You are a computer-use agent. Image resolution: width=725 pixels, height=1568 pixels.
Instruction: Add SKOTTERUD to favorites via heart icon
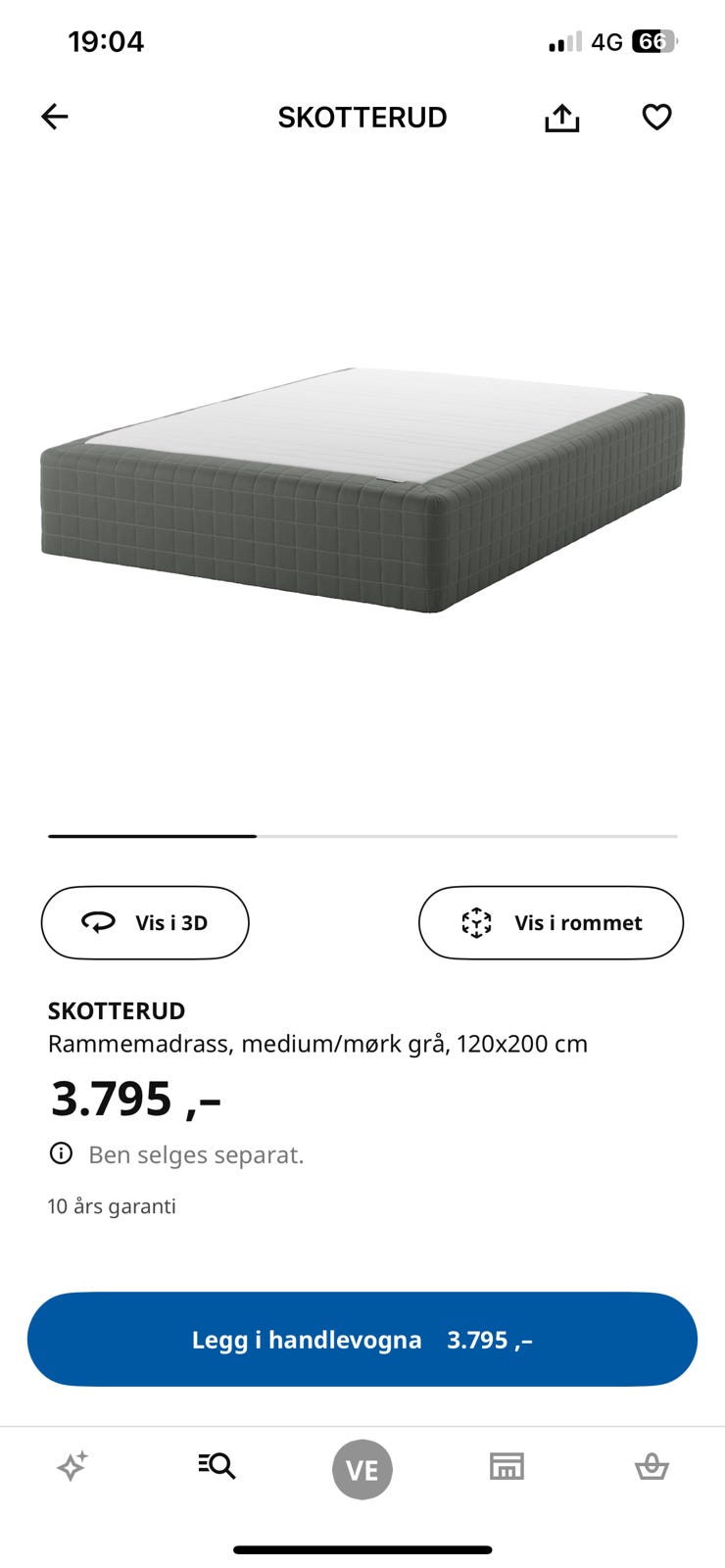(654, 117)
